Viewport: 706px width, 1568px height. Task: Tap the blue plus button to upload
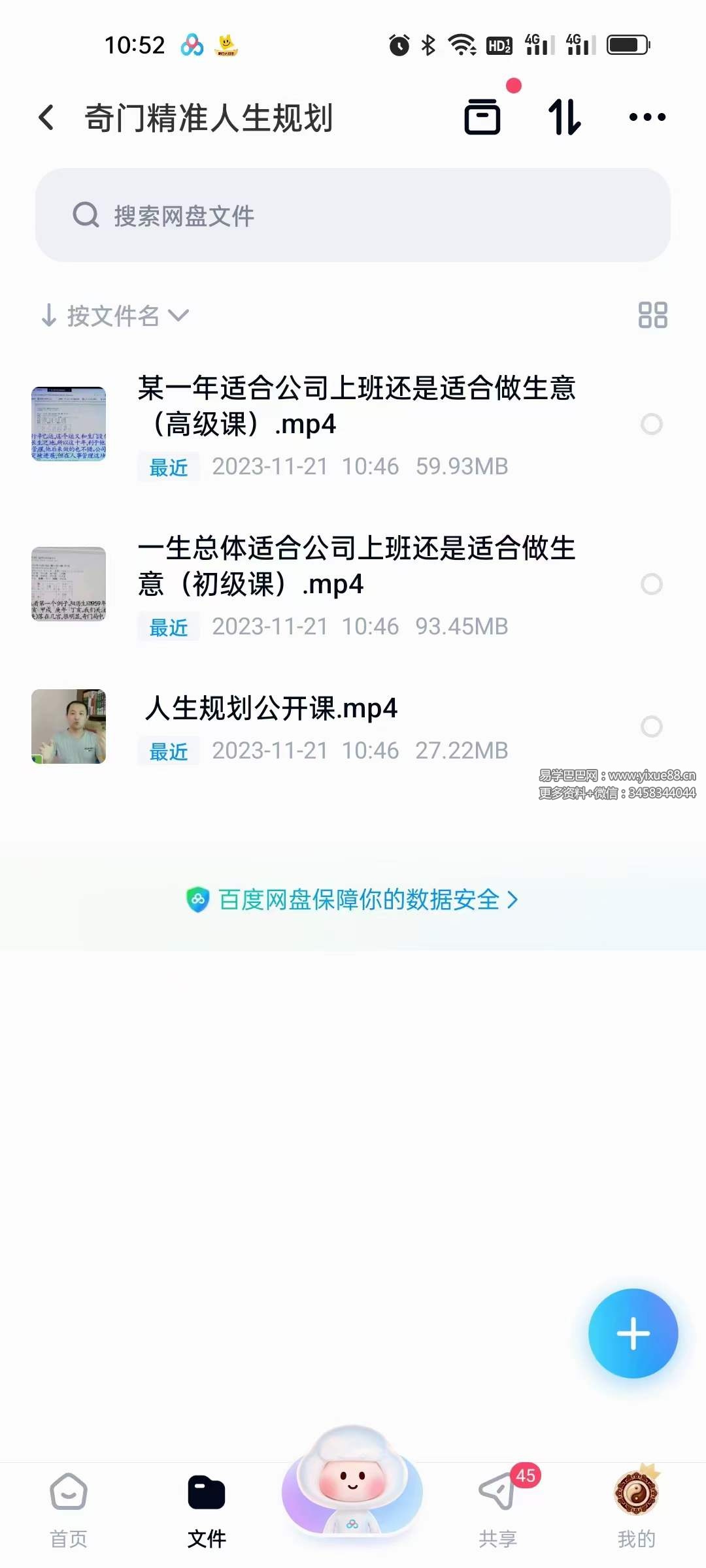(632, 1334)
